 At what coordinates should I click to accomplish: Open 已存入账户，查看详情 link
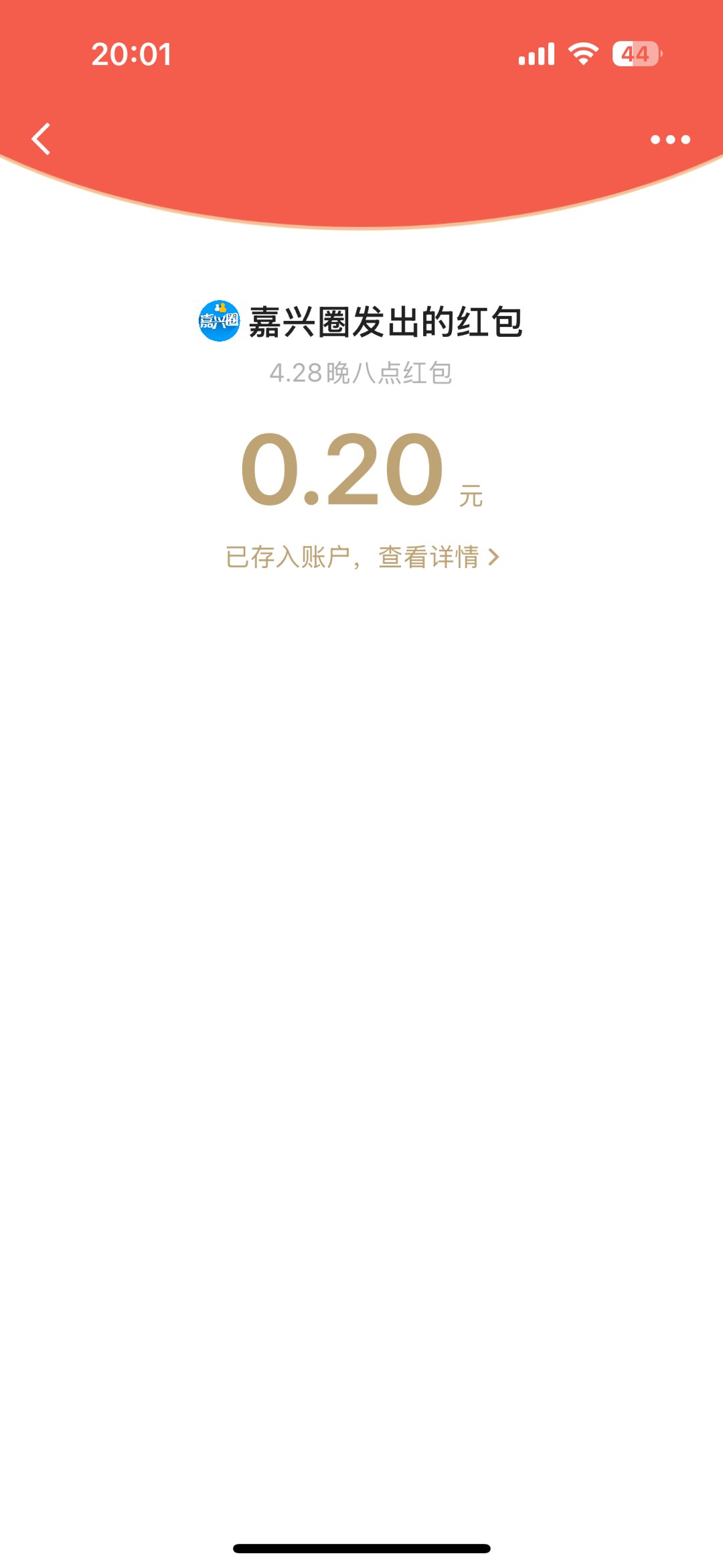(x=361, y=557)
